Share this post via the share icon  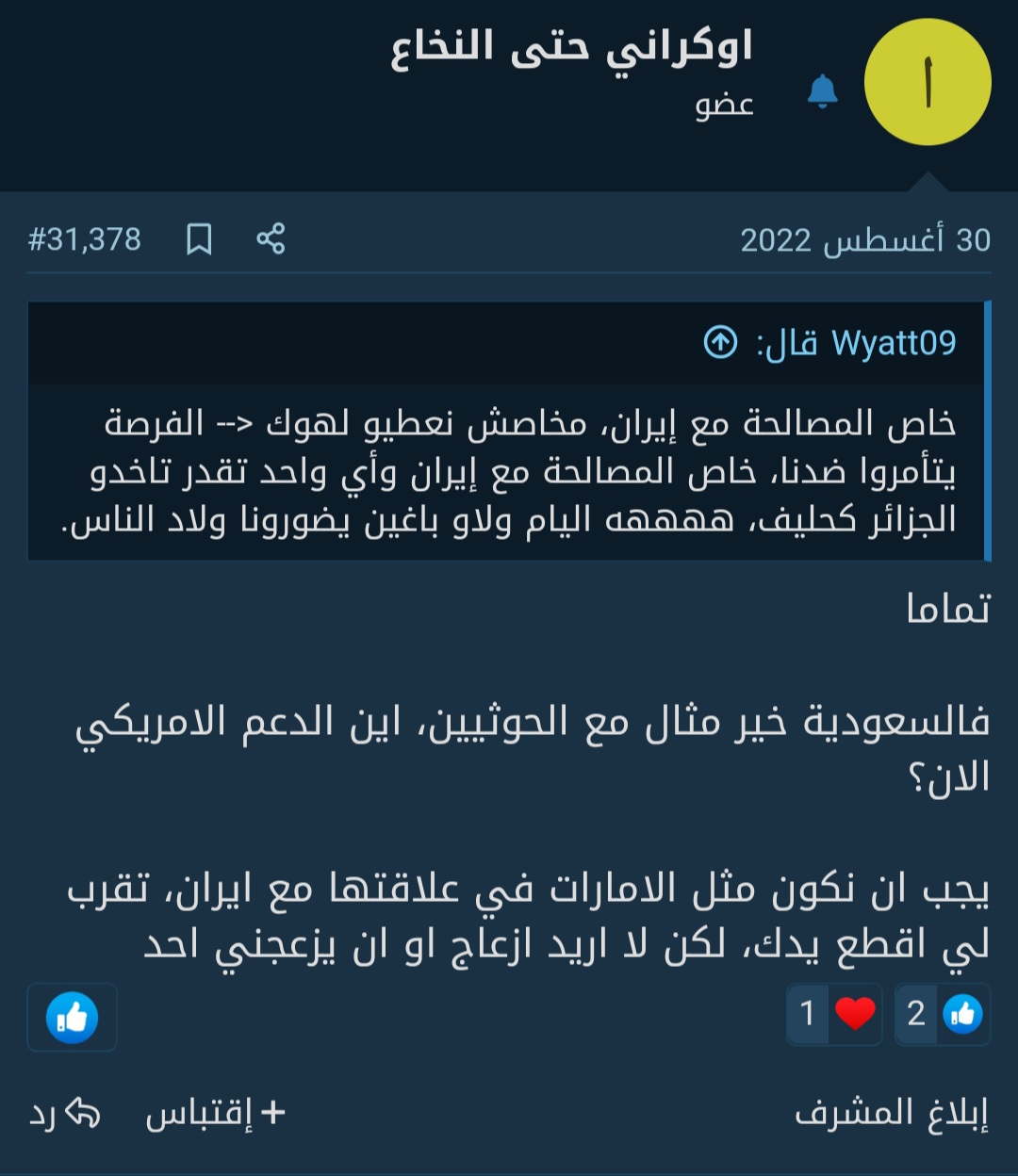point(271,239)
